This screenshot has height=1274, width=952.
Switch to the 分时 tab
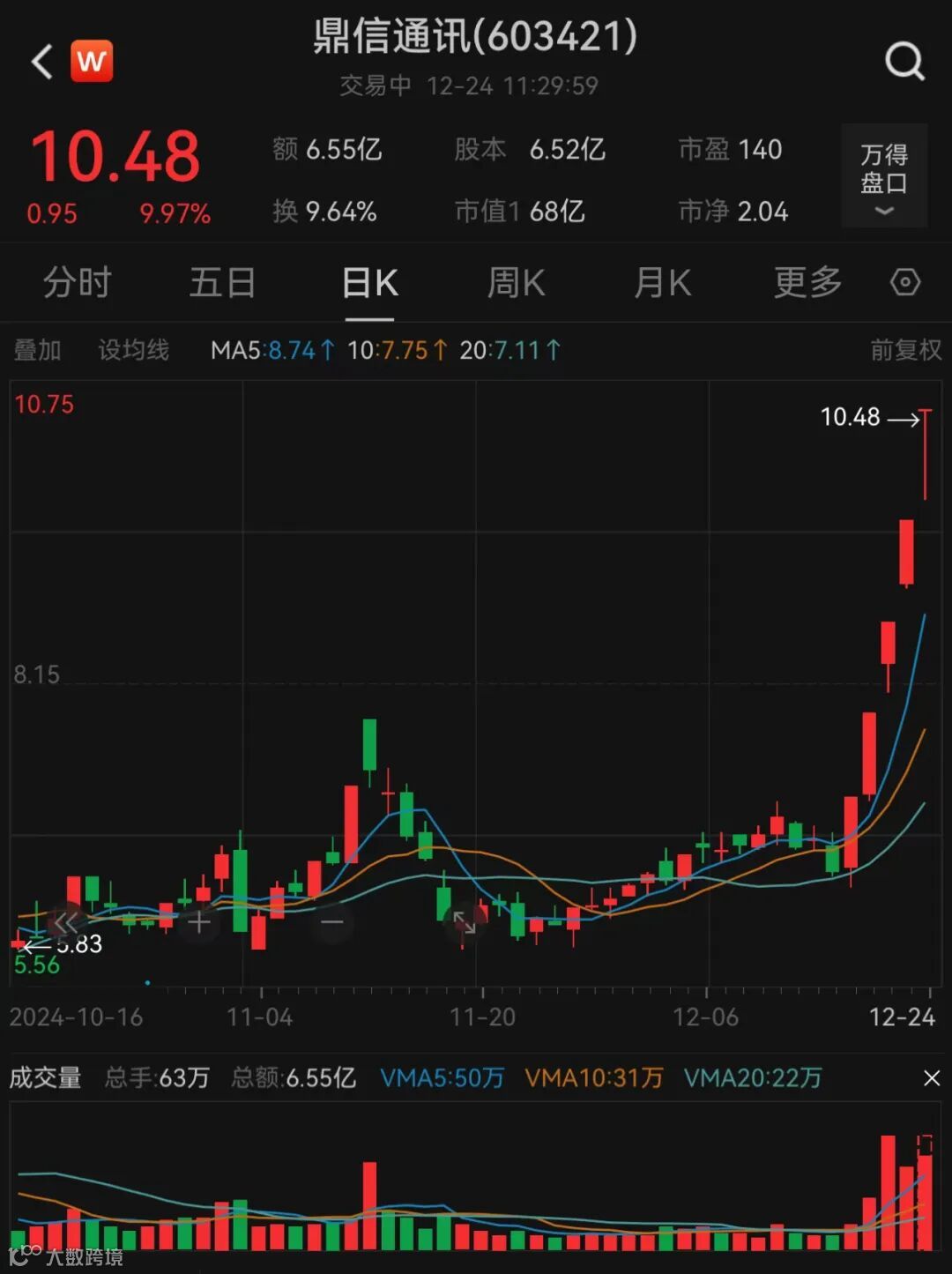(x=77, y=283)
